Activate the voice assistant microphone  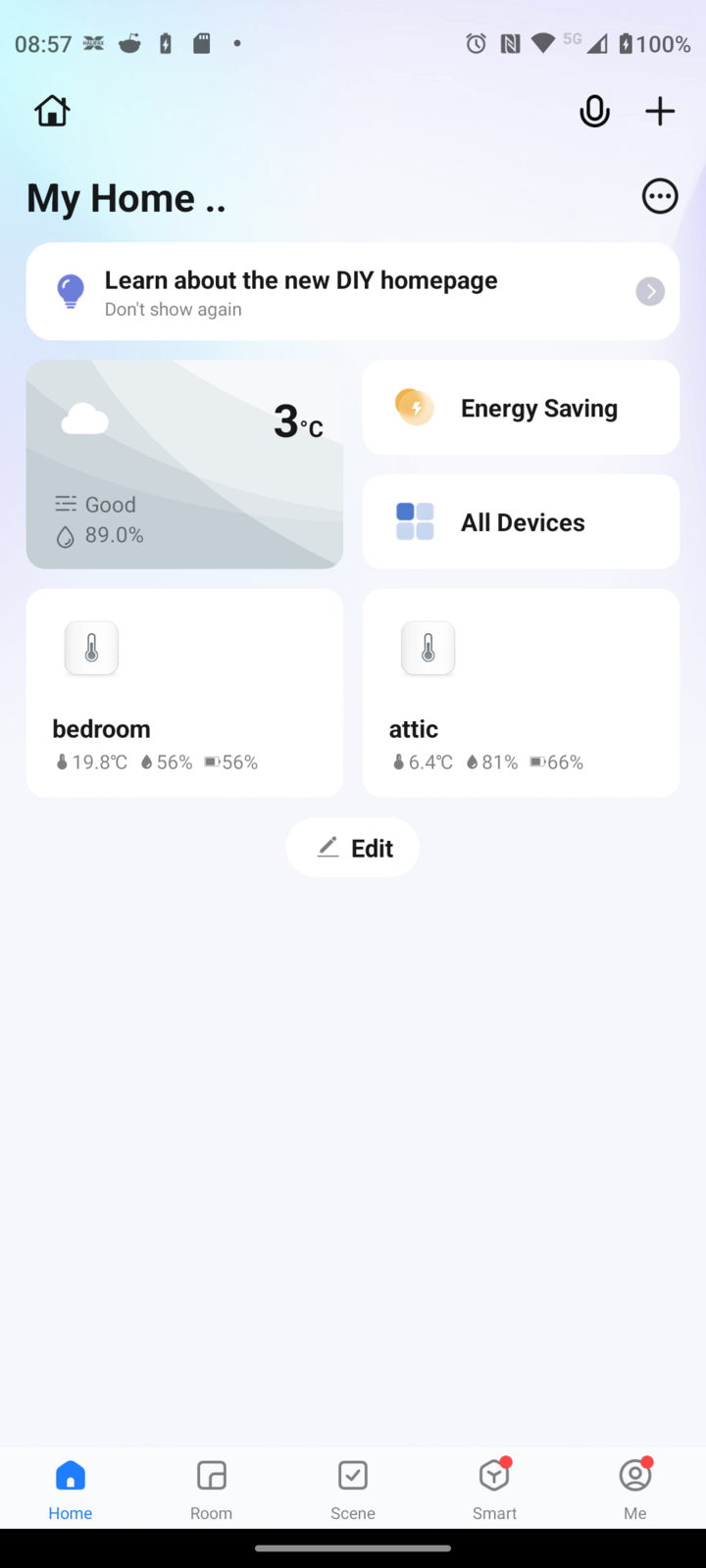594,112
